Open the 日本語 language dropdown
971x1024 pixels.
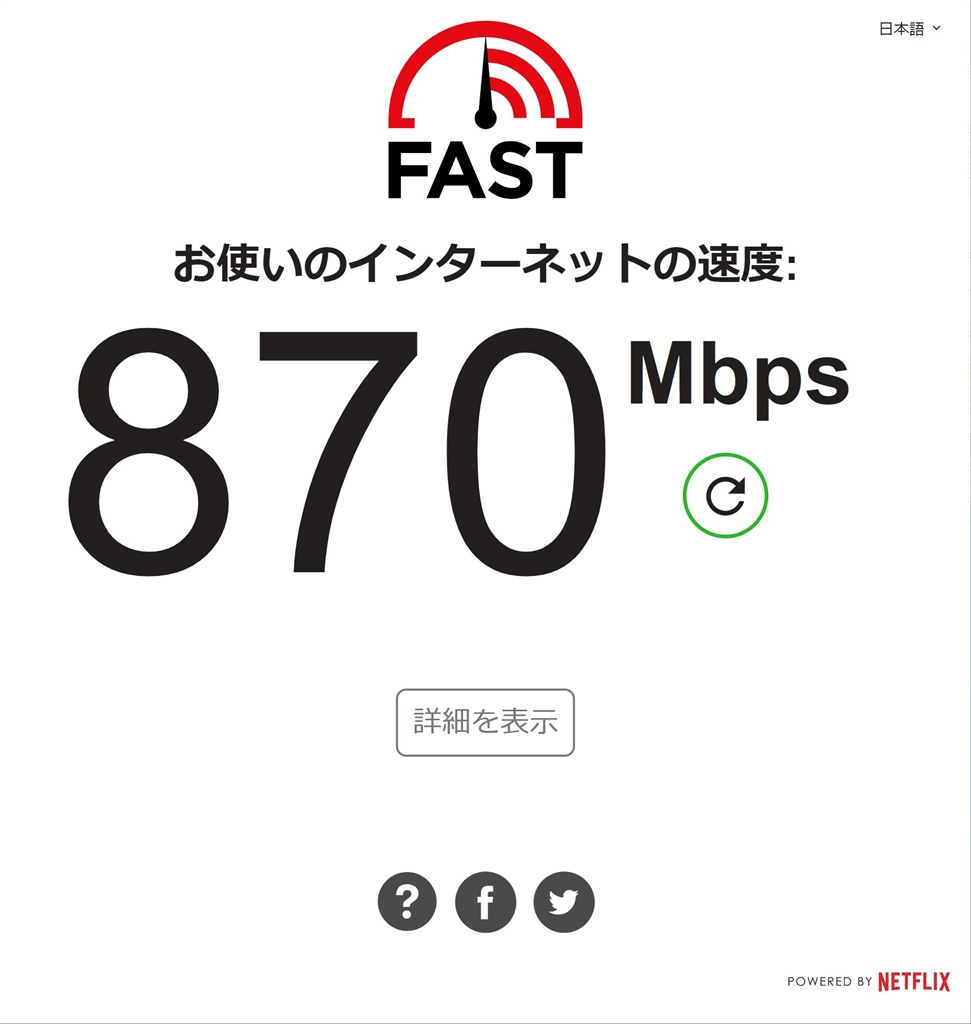pos(909,29)
